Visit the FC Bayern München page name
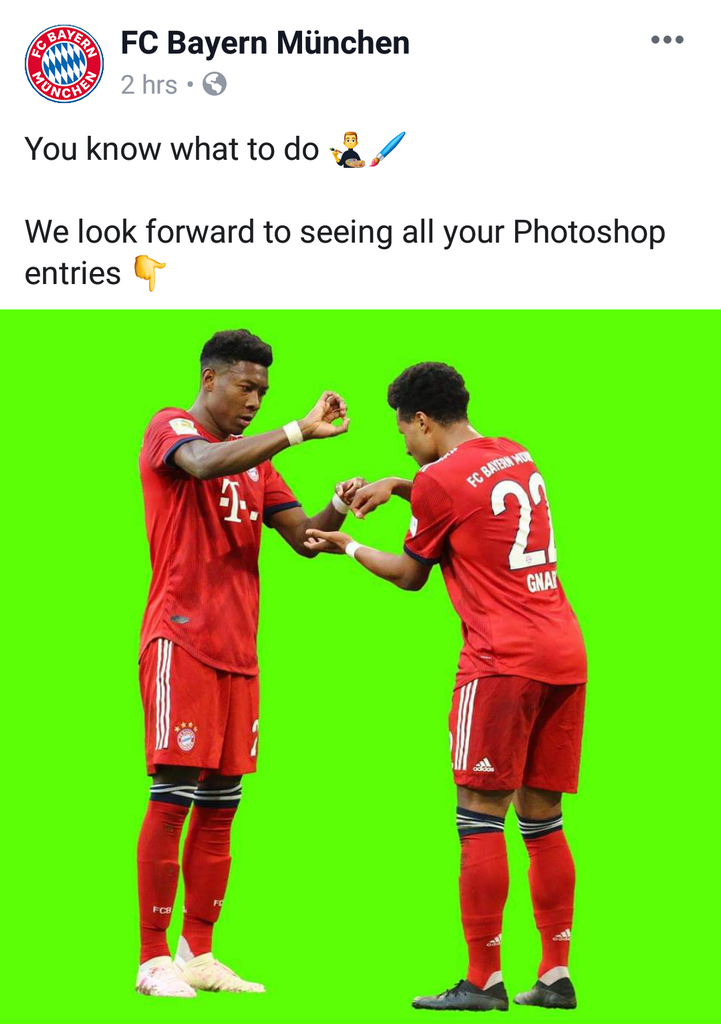 [265, 43]
